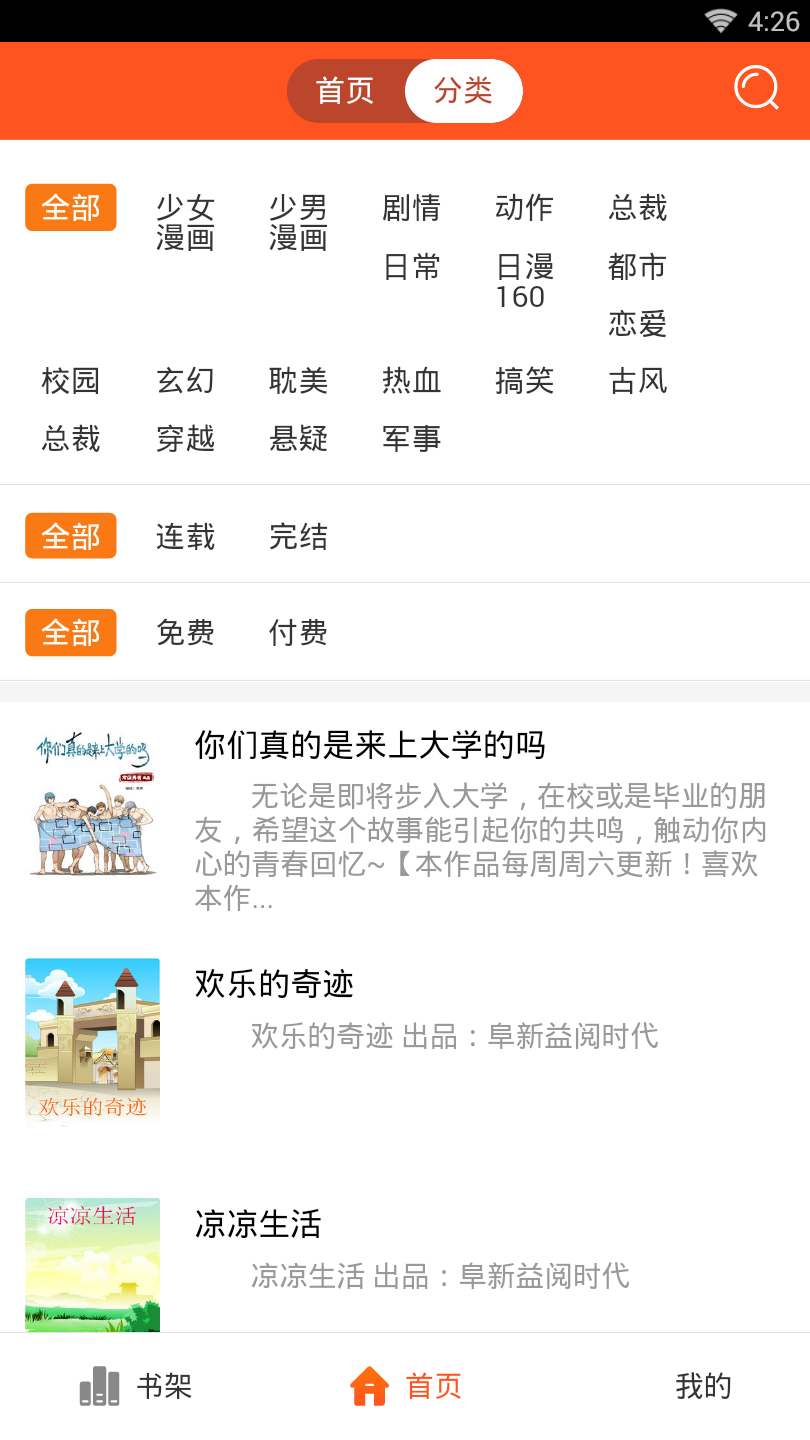Viewport: 810px width, 1440px height.
Task: Switch to the 首页 tab at top
Action: [x=345, y=90]
